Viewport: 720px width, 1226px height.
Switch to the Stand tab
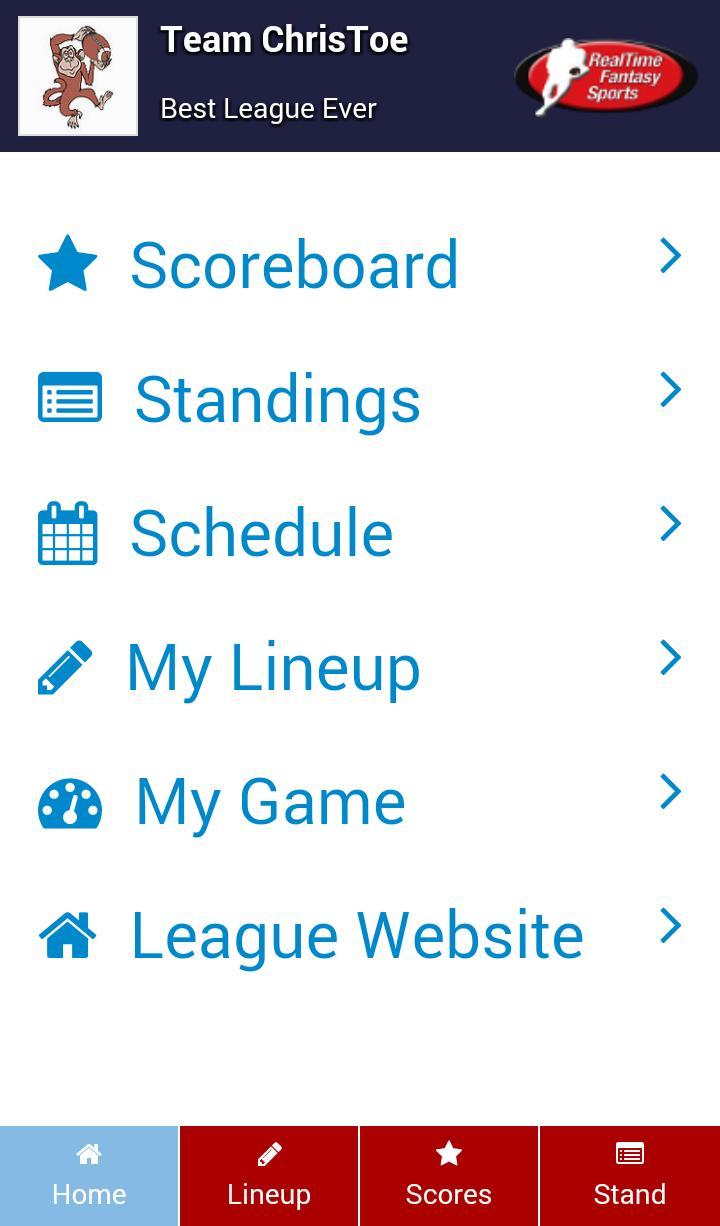629,1175
